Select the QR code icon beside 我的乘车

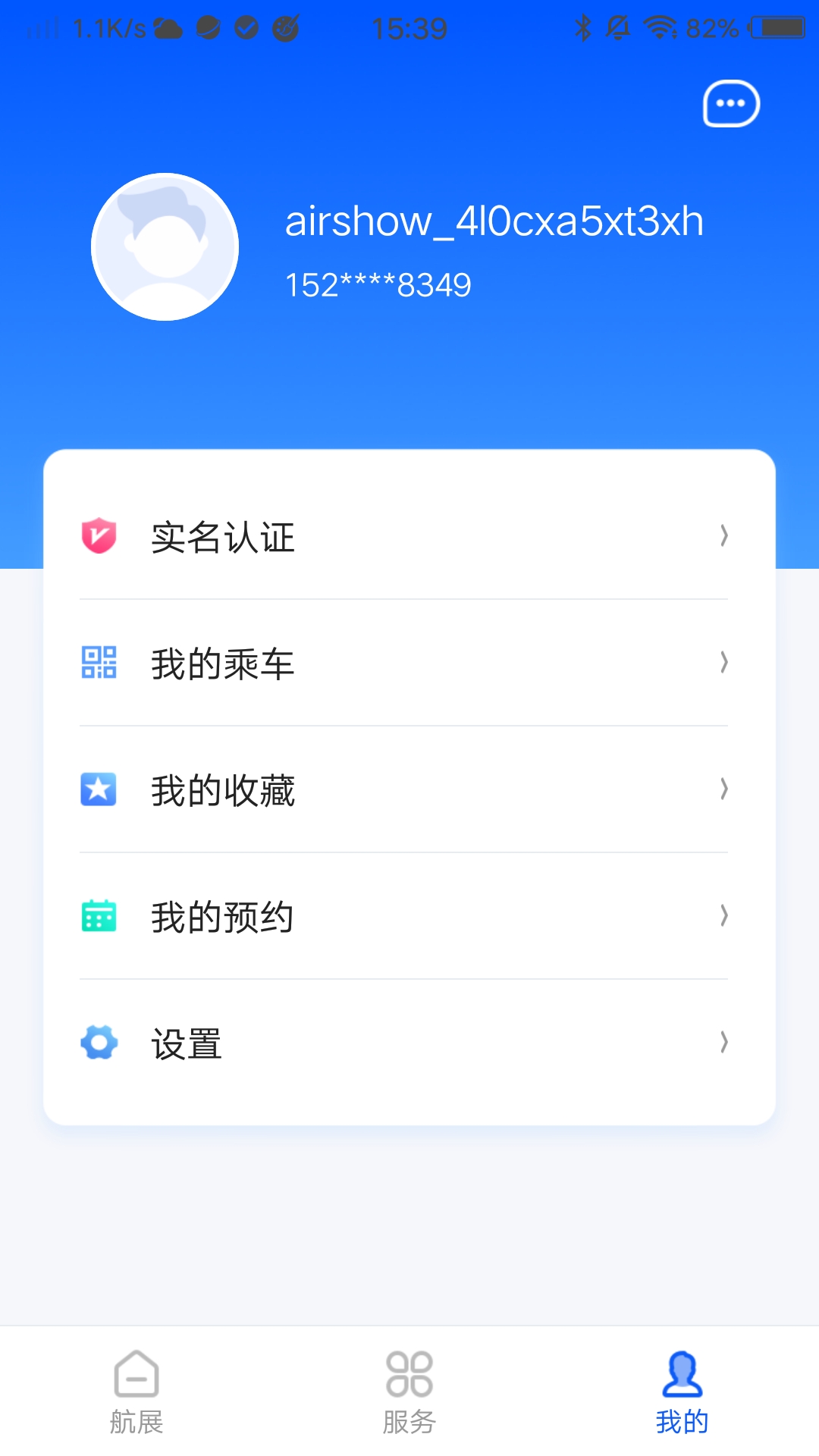pos(97,664)
